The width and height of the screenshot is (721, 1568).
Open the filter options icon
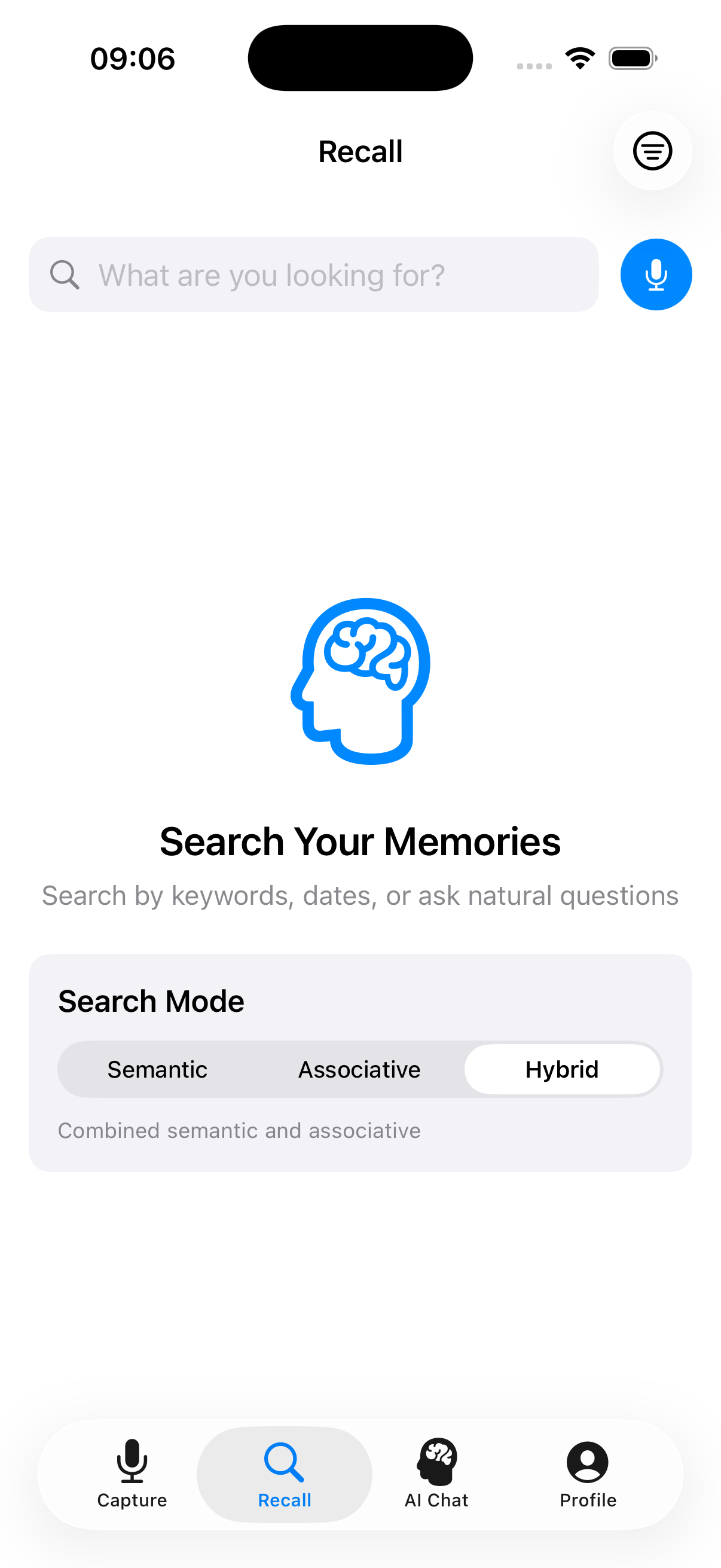[x=652, y=151]
